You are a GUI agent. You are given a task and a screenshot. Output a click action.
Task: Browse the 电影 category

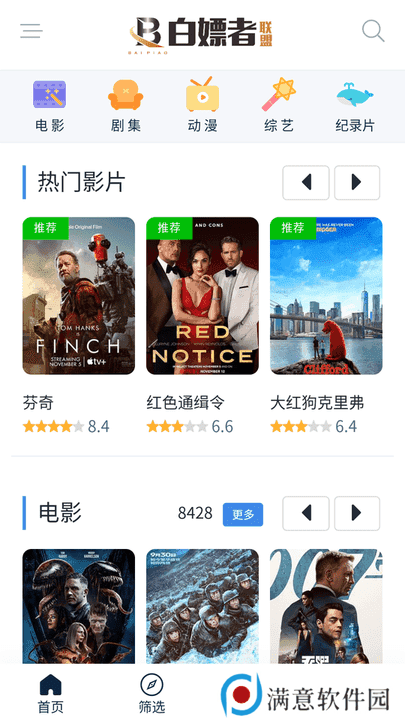[x=50, y=106]
